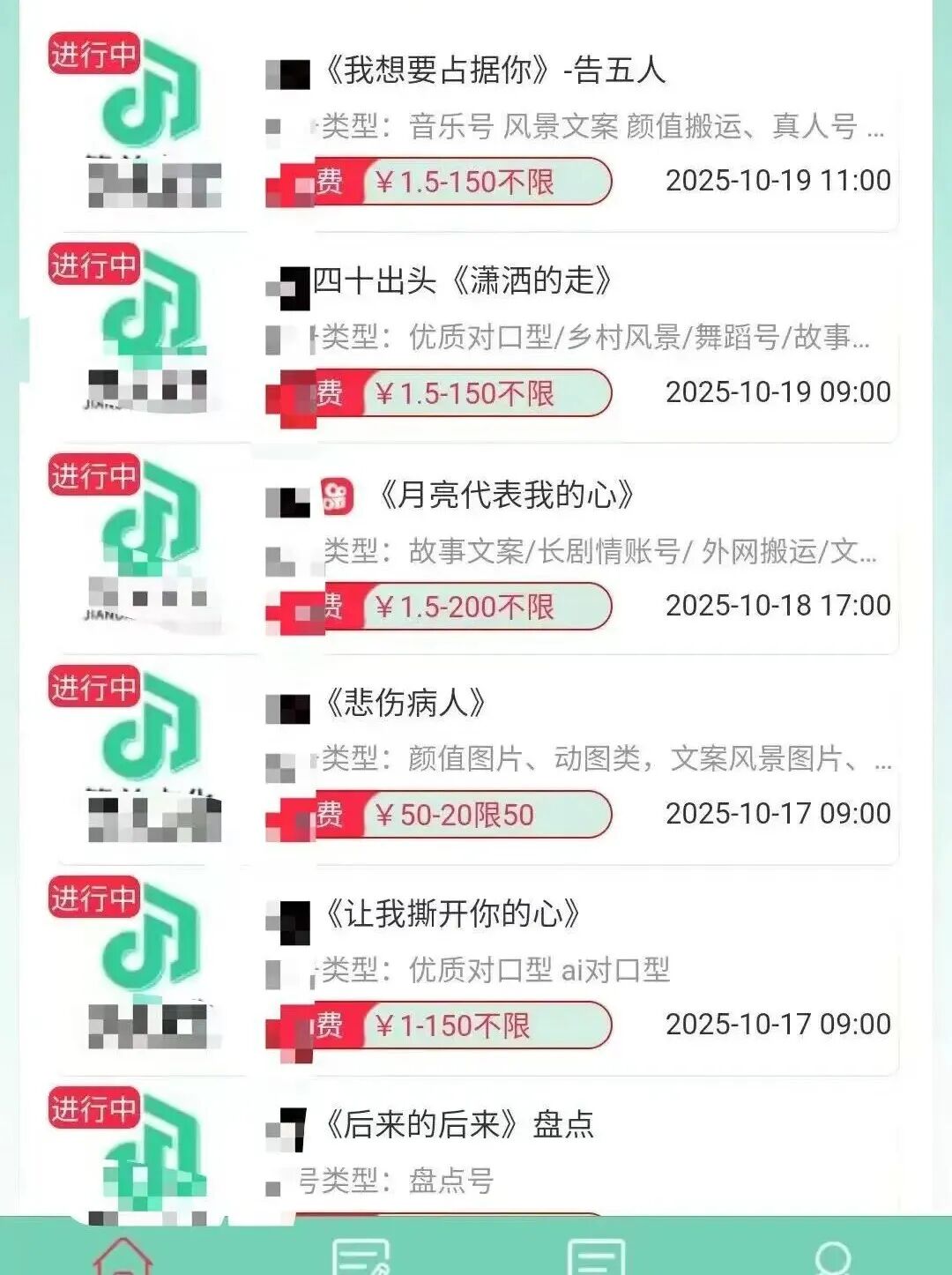Open the 《我想要占据你》-告五人 task
The width and height of the screenshot is (952, 1275).
pos(495,71)
